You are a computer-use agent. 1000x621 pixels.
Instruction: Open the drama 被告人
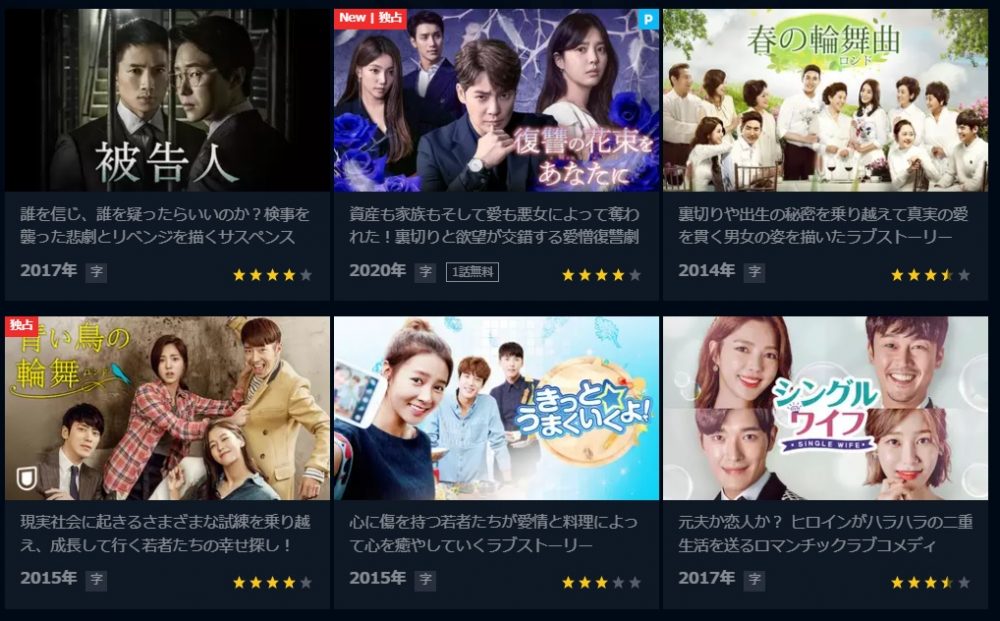click(x=167, y=100)
